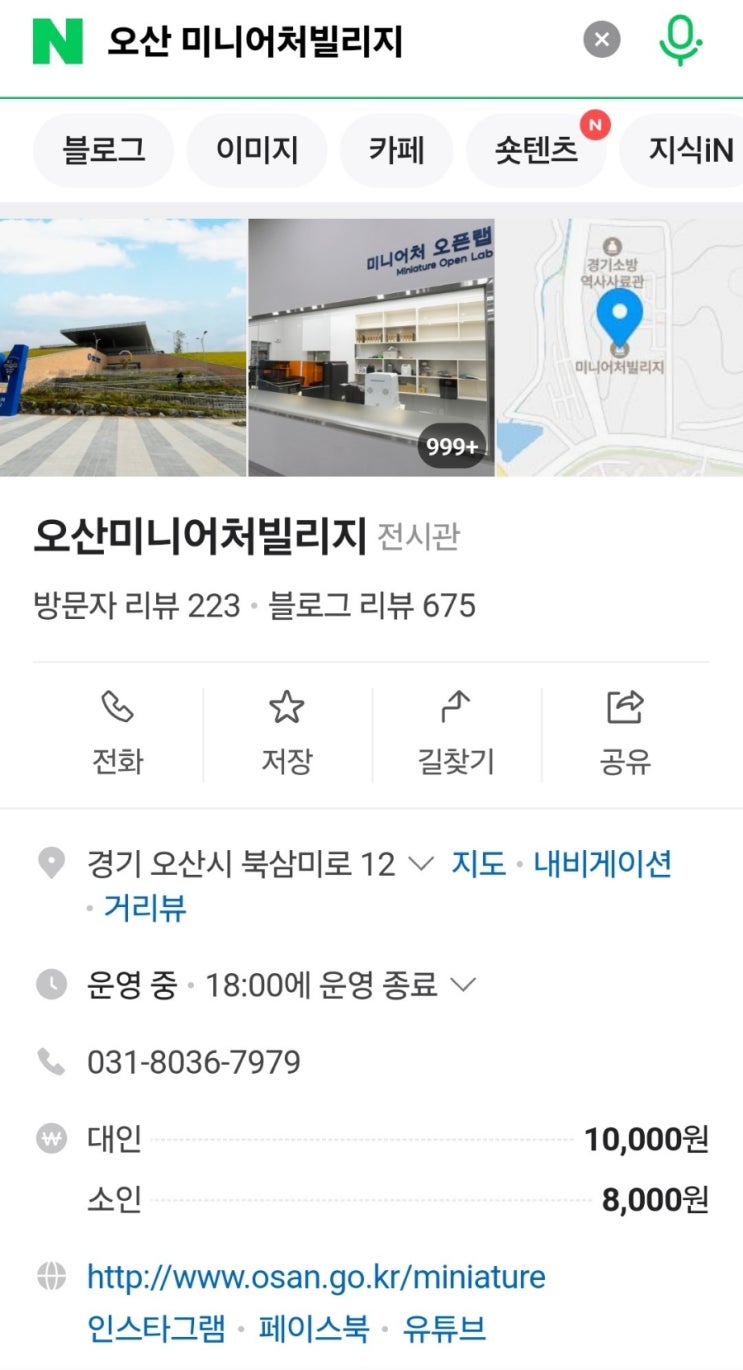
Task: Expand opening hours details
Action: point(462,985)
